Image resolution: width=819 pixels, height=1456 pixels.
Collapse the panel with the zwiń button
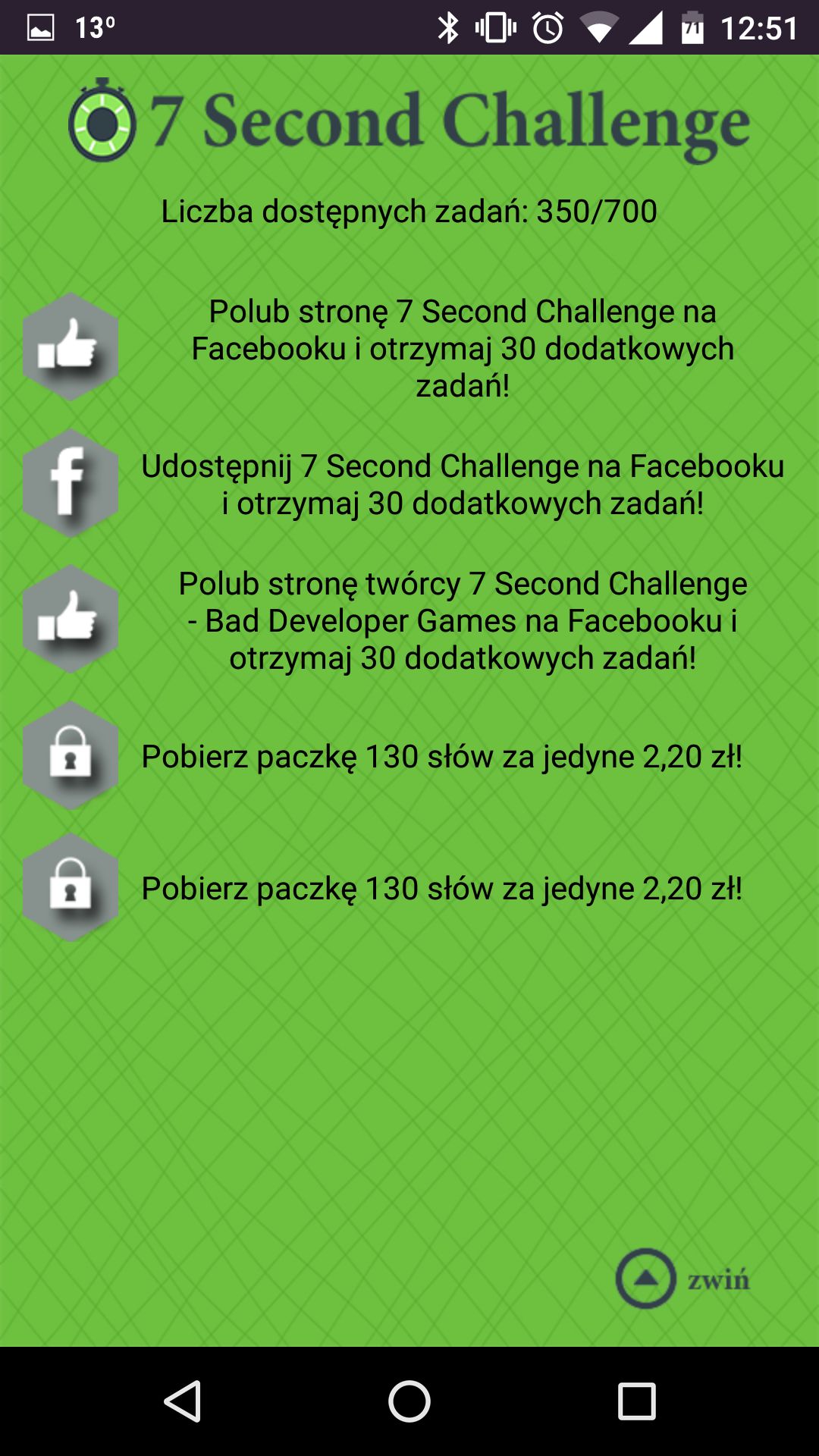pyautogui.click(x=682, y=1279)
